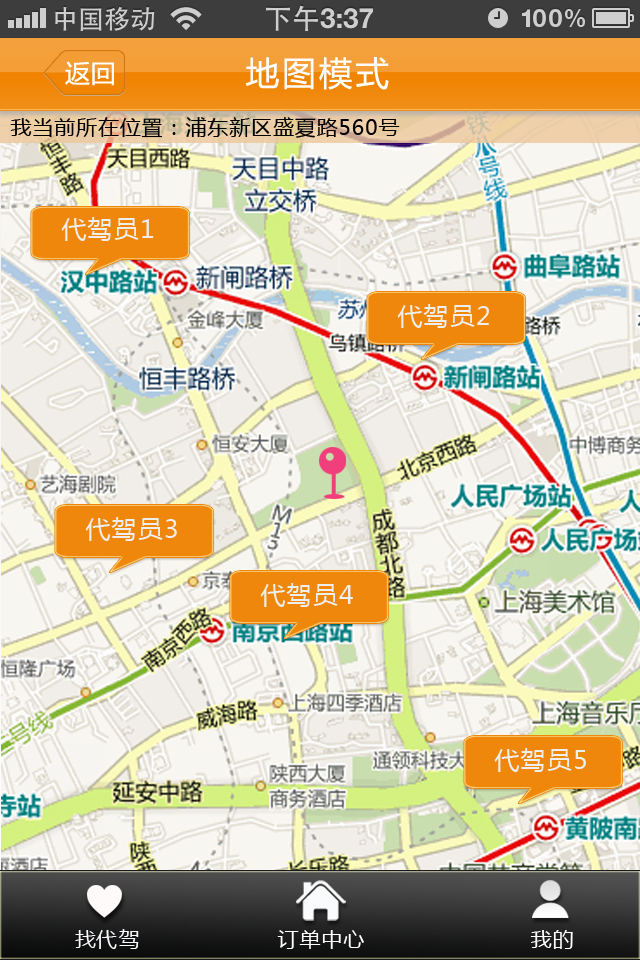This screenshot has height=960, width=640.
Task: Open driver bubble 代驾员3
Action: [133, 530]
